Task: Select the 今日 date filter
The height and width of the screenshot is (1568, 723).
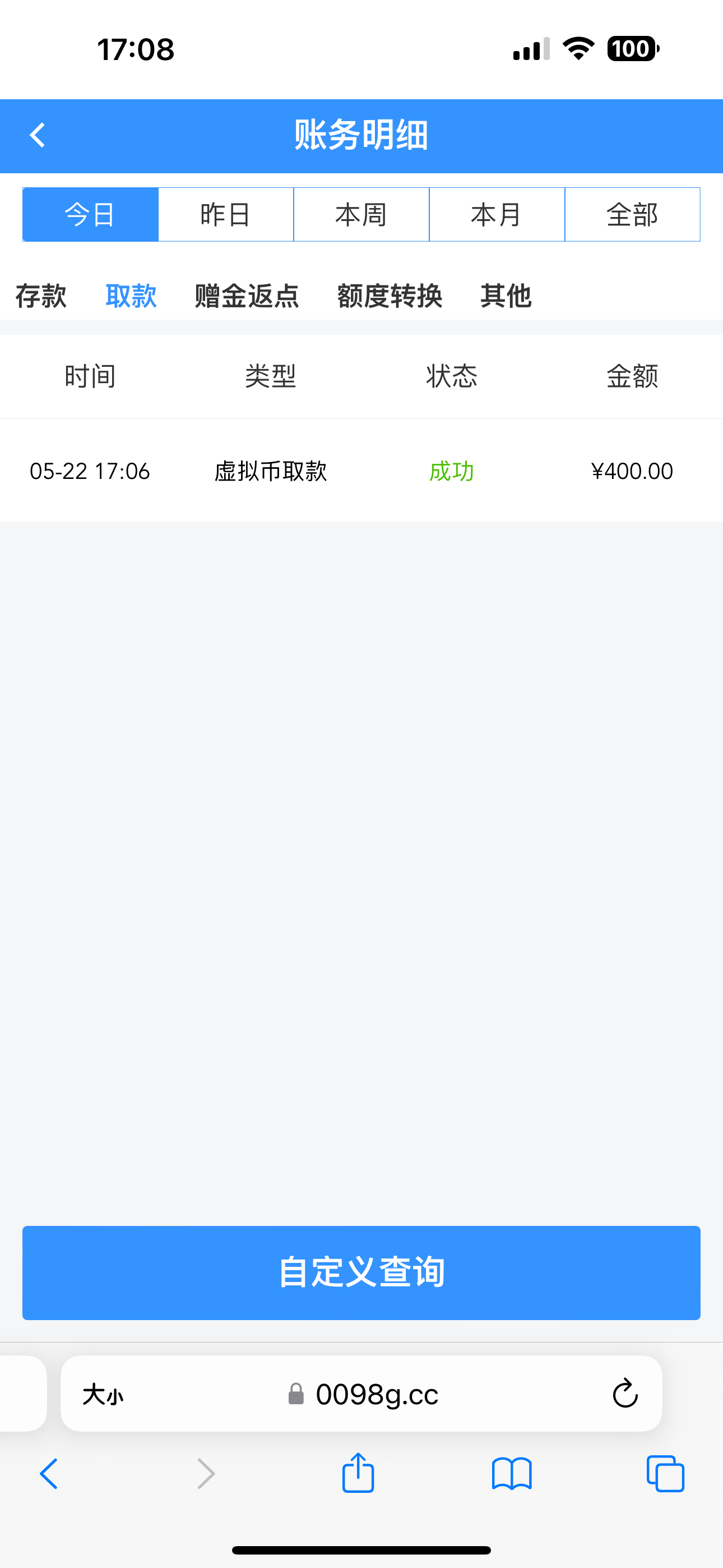Action: (91, 215)
